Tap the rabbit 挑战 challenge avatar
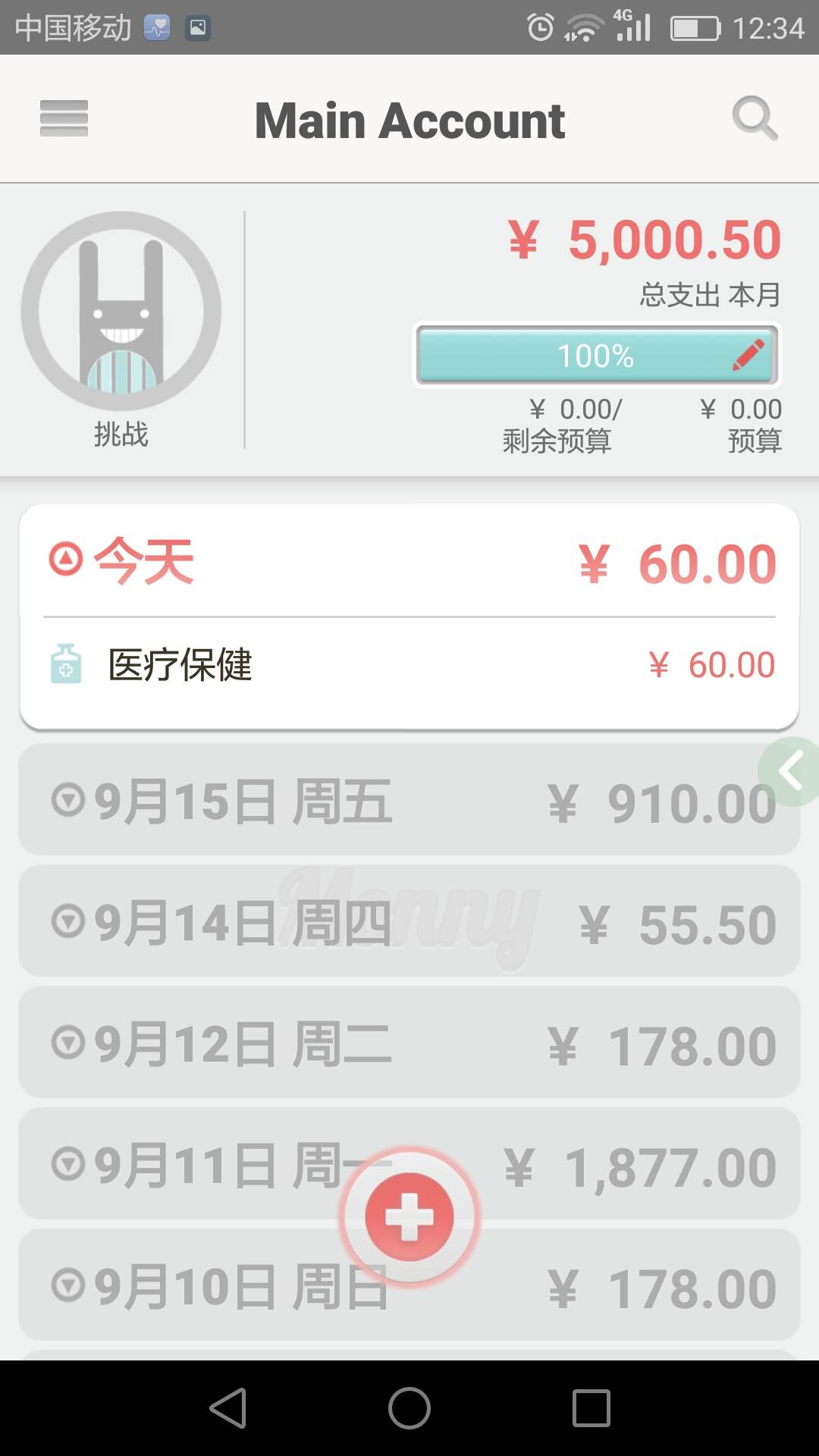Screen dimensions: 819x1456 pyautogui.click(x=121, y=312)
